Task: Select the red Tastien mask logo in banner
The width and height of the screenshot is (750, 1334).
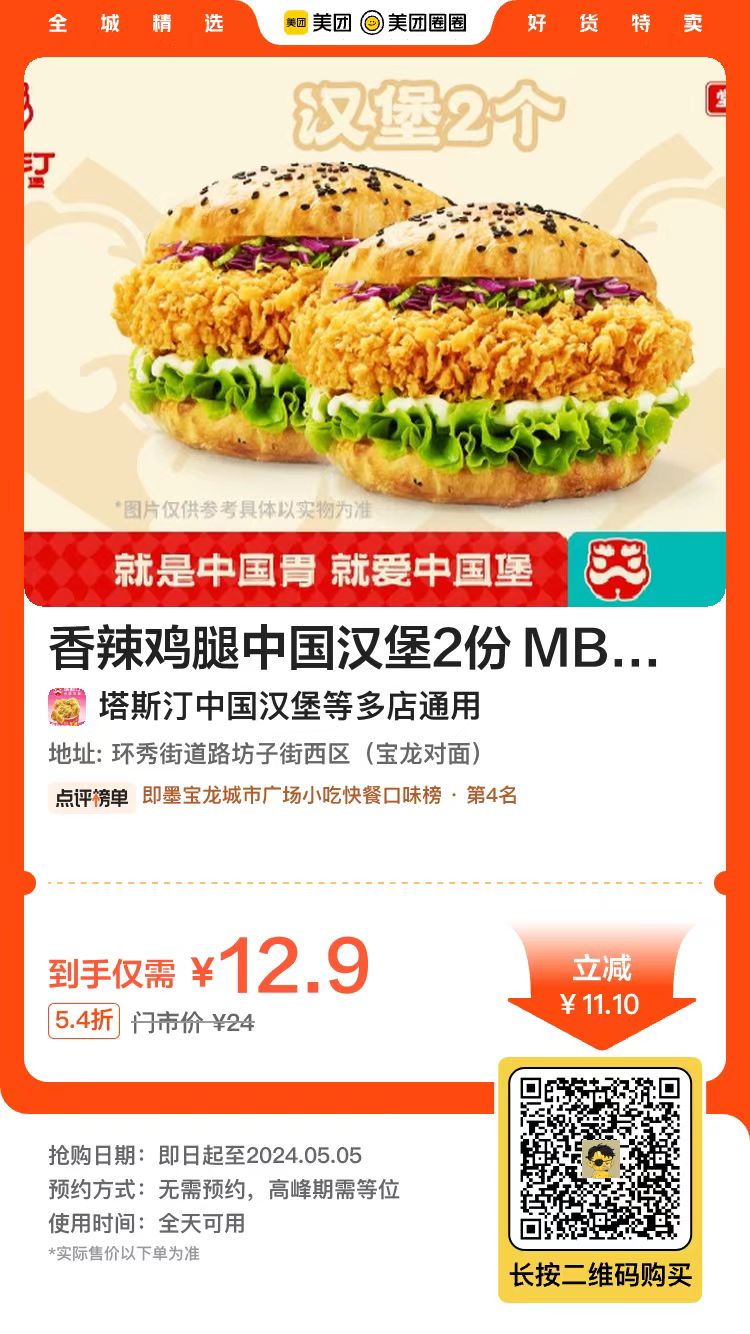Action: (x=620, y=569)
